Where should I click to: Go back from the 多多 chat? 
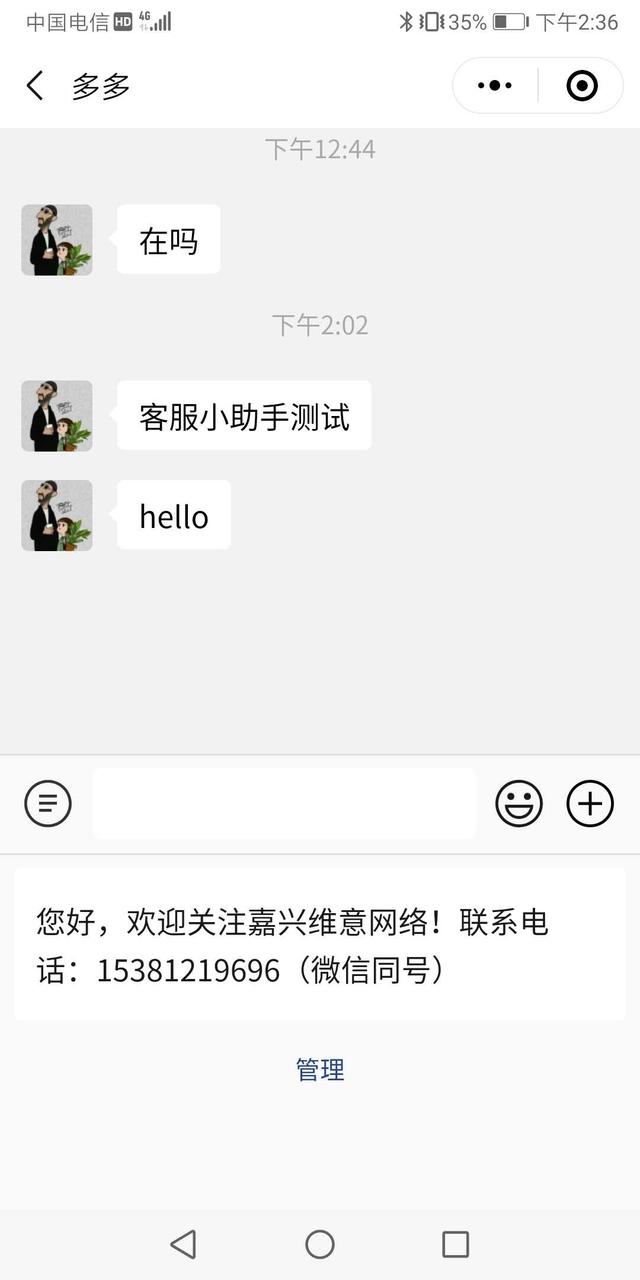pyautogui.click(x=35, y=86)
